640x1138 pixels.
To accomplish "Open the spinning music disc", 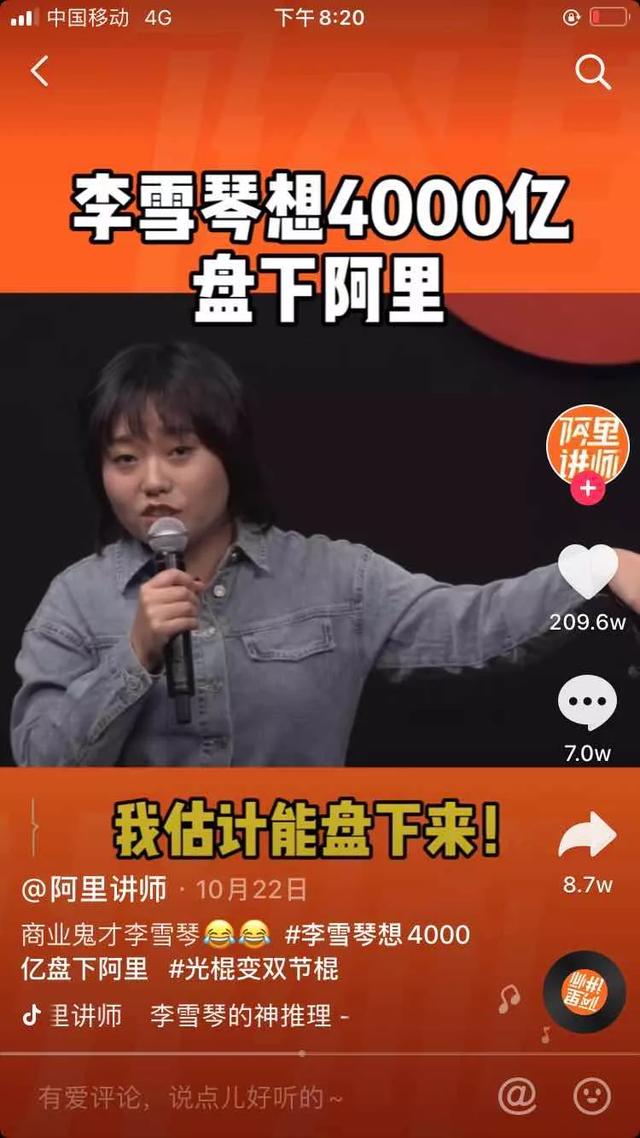I will click(583, 992).
